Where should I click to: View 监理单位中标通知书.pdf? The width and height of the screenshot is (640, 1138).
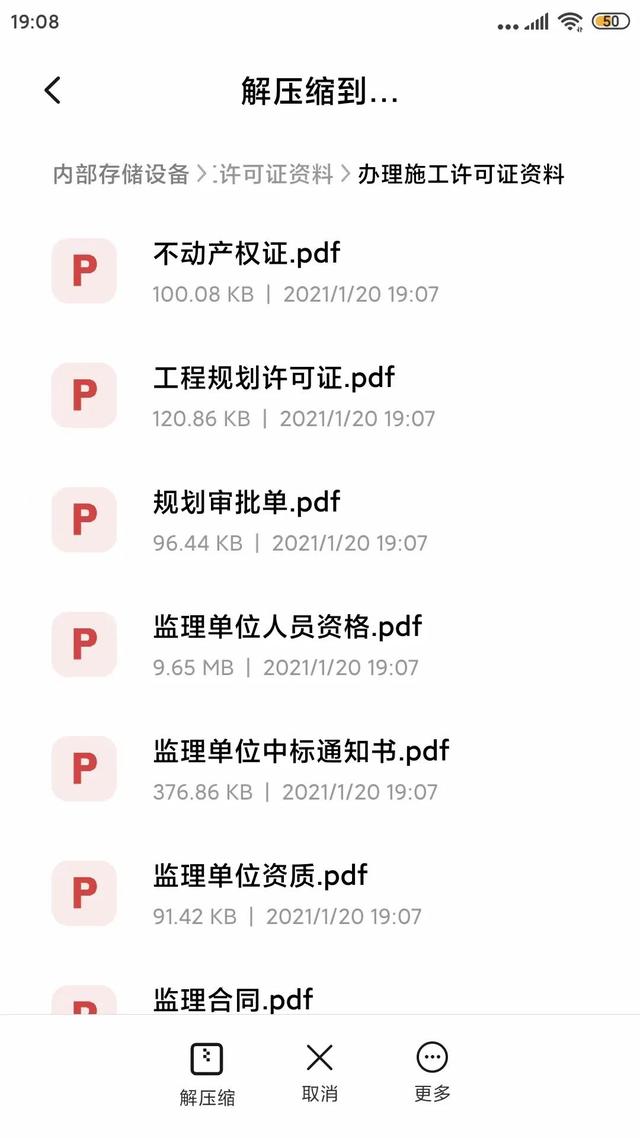tap(301, 768)
